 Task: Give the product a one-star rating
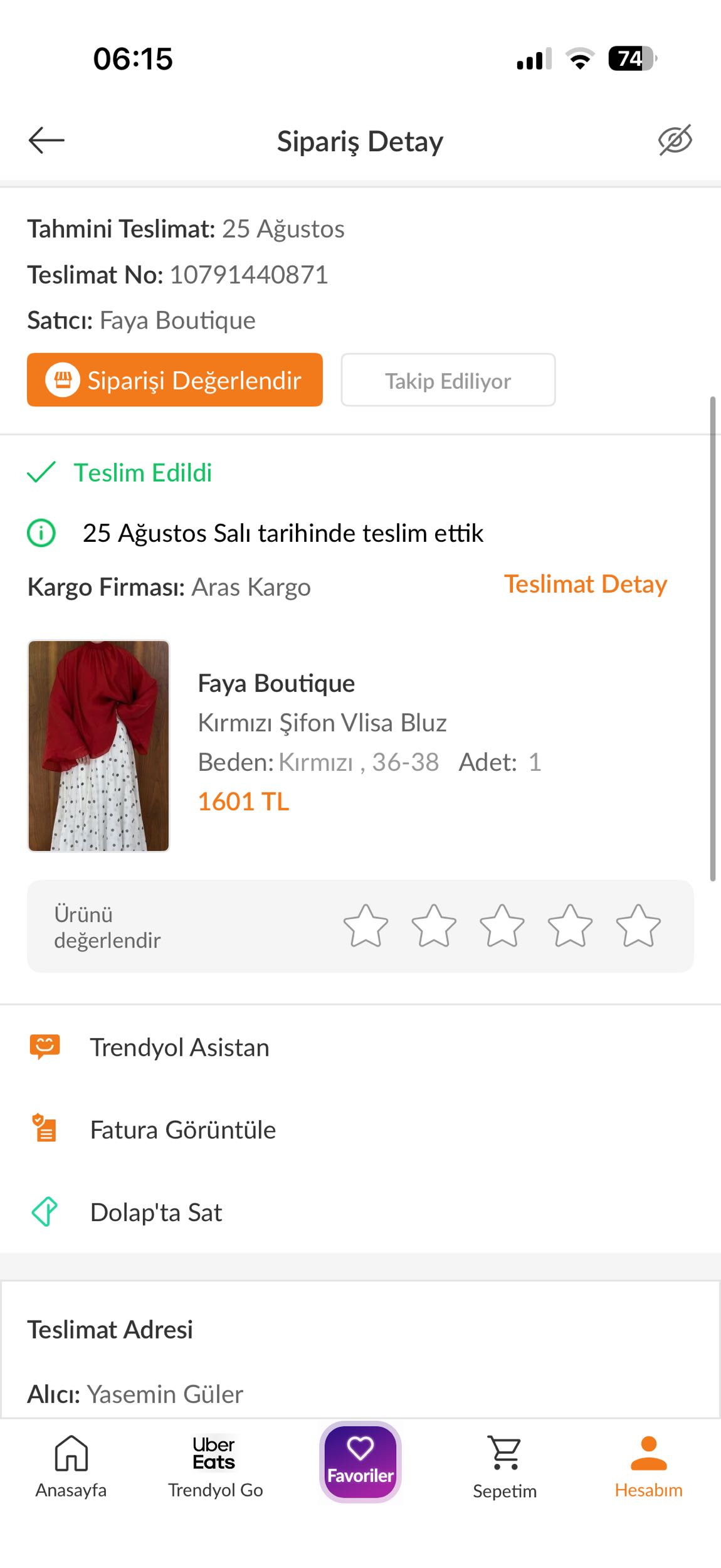point(366,926)
